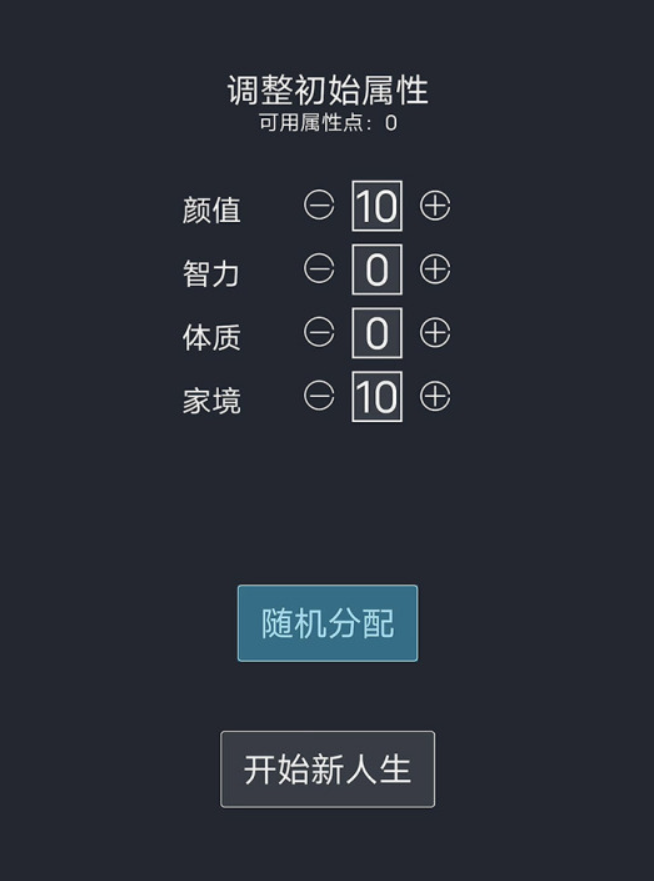This screenshot has height=881, width=654.
Task: Select the 智力 number field
Action: click(x=377, y=270)
